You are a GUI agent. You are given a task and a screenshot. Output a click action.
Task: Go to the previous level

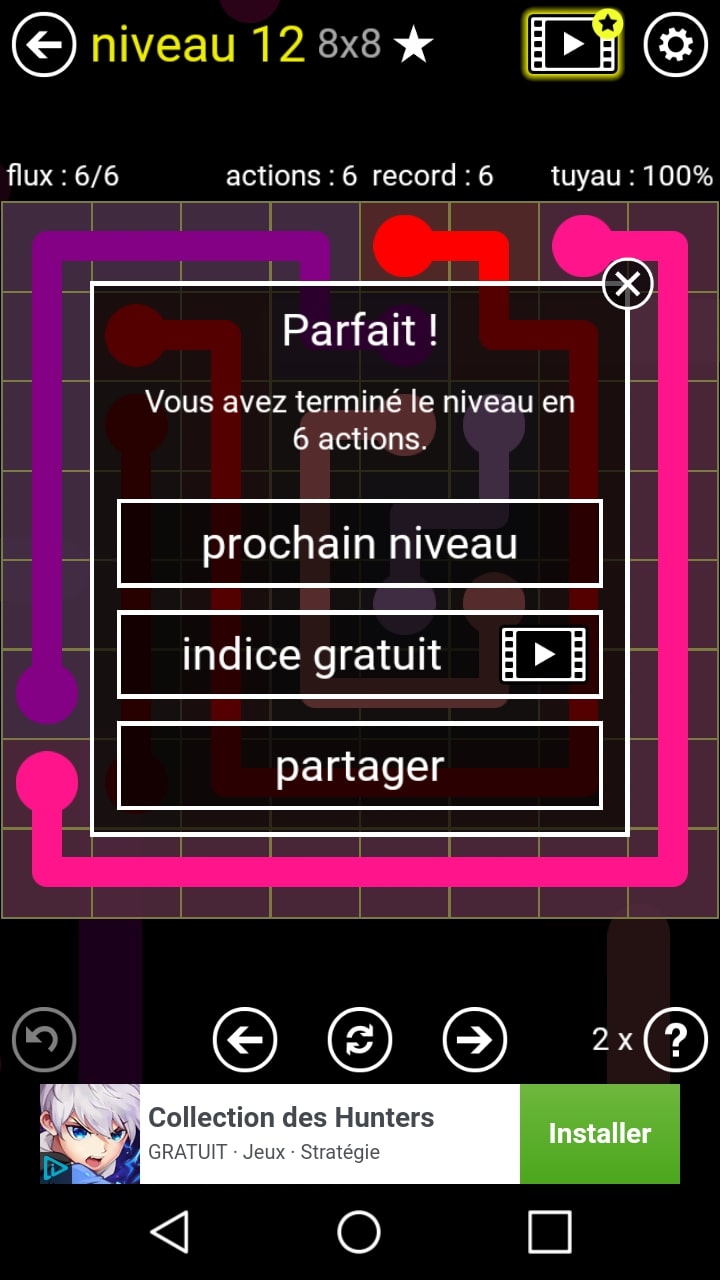(245, 1040)
